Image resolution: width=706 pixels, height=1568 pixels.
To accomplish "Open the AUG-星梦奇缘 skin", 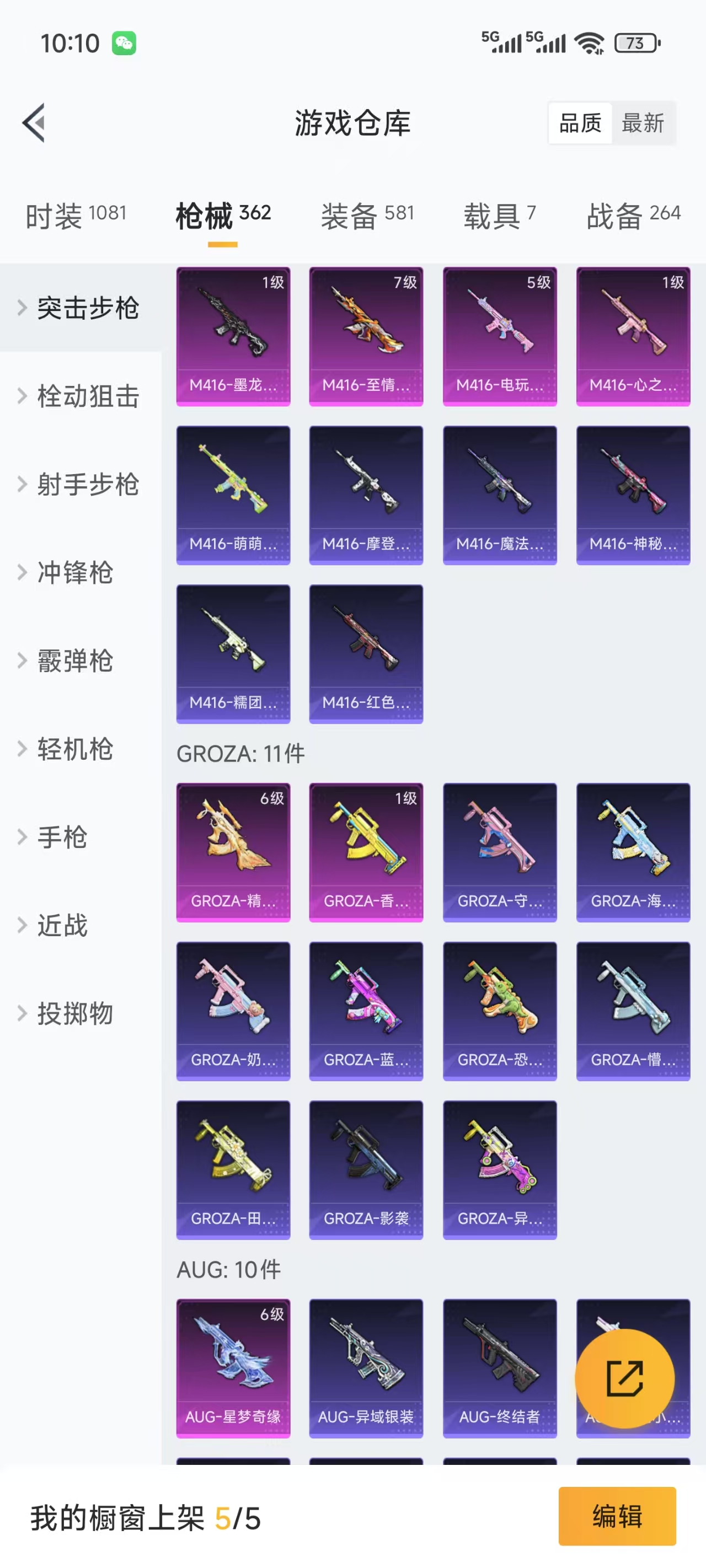I will point(233,1368).
